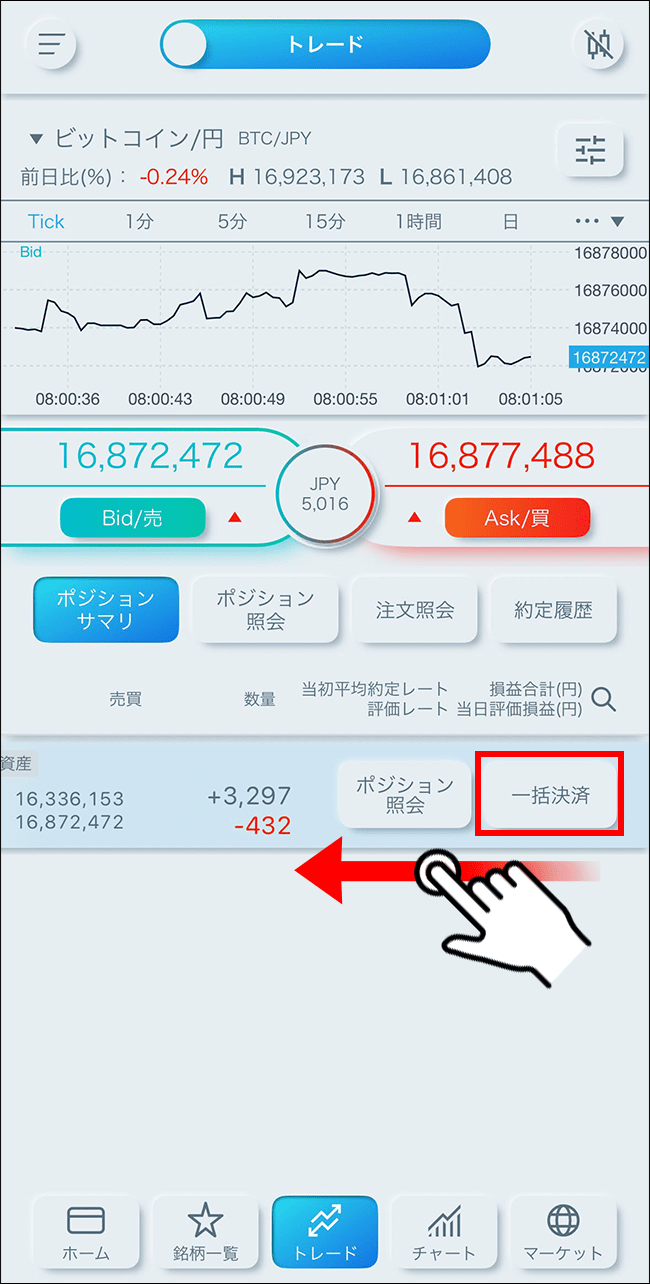Search positions with the magnifier icon
The image size is (650, 1284).
click(x=603, y=699)
